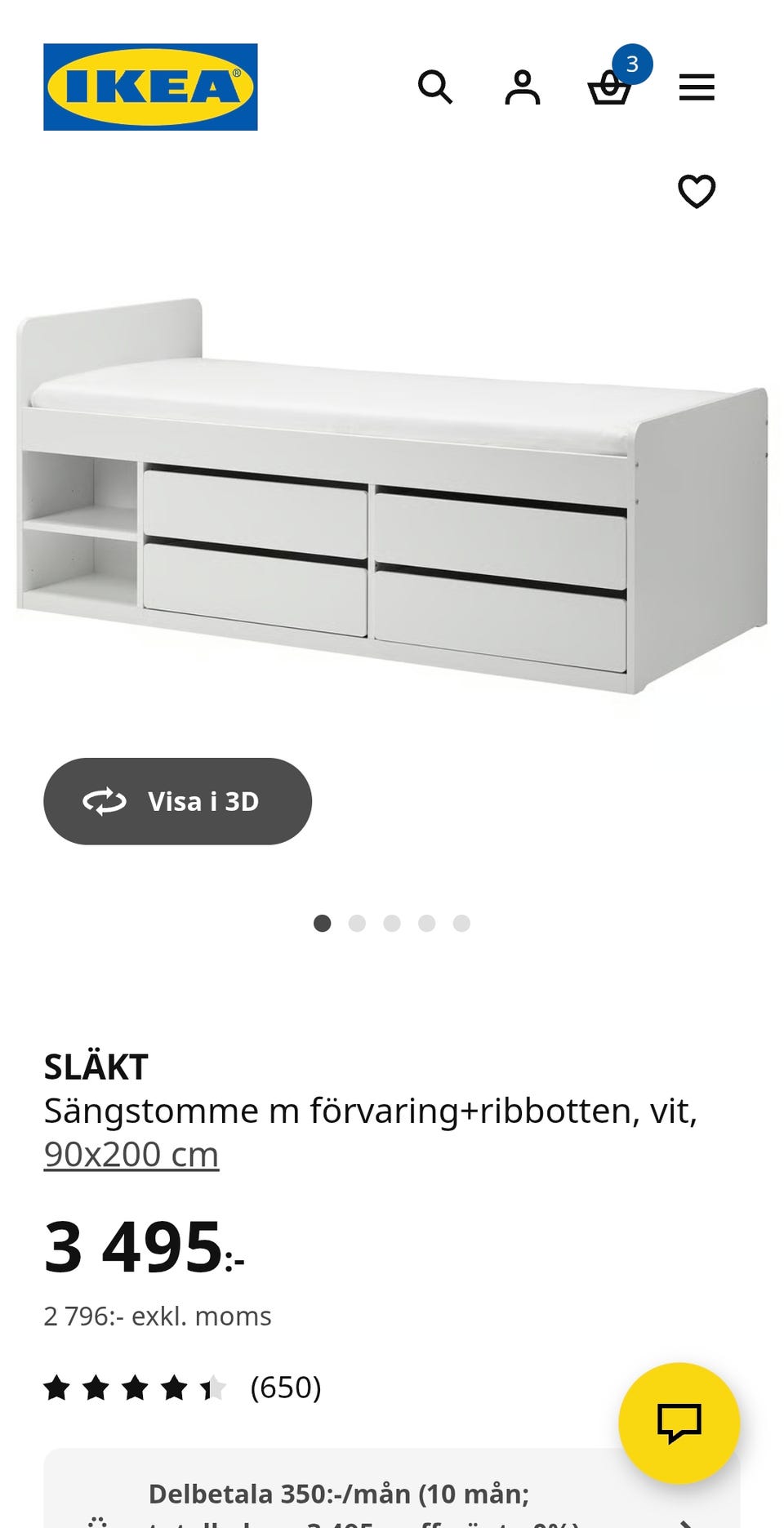Open the 650 customer reviews
This screenshot has width=784, height=1528.
[285, 1388]
